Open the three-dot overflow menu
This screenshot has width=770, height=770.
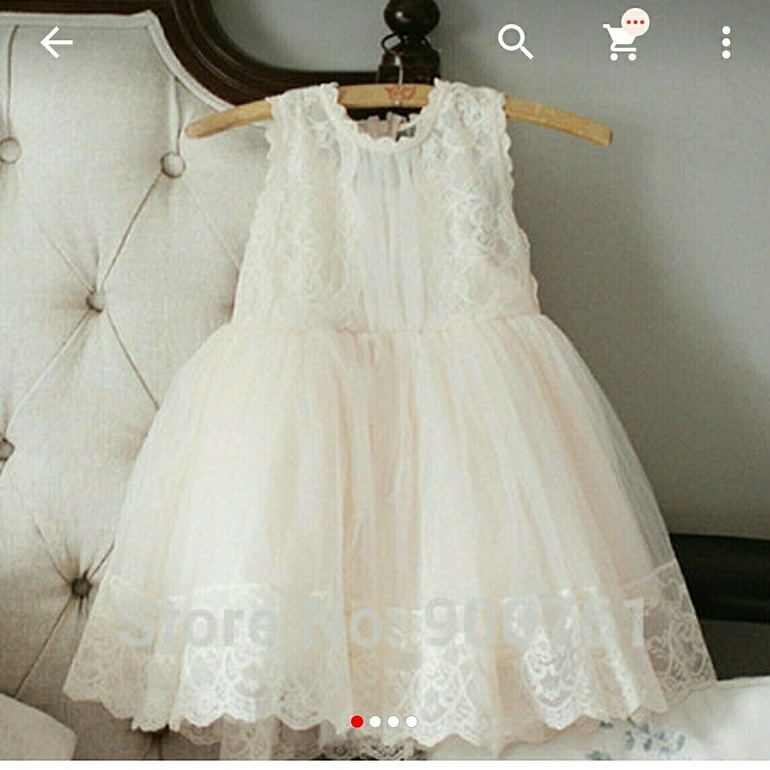726,42
